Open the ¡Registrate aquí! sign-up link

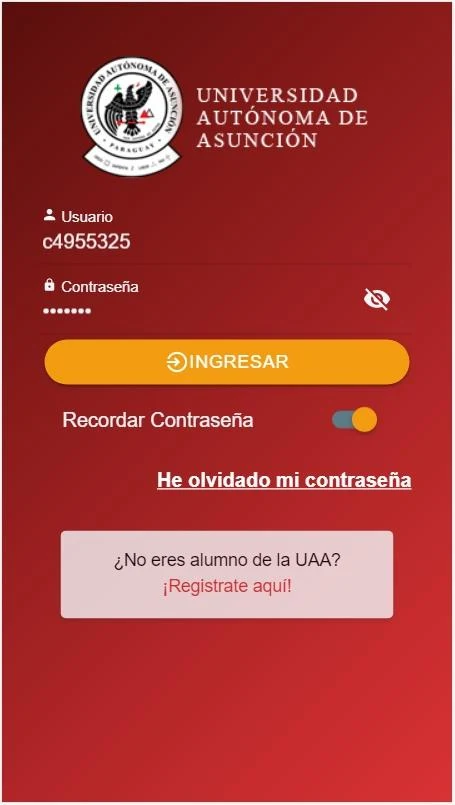227,586
